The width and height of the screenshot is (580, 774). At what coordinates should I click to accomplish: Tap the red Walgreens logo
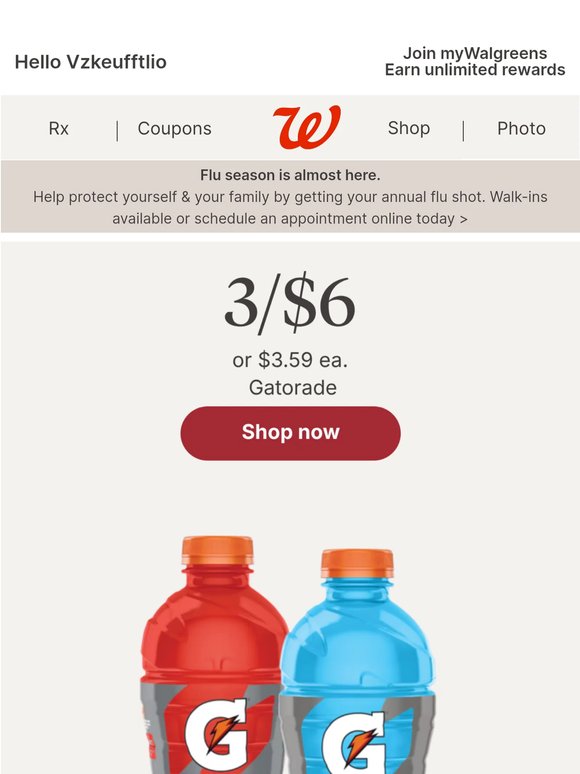pos(307,127)
